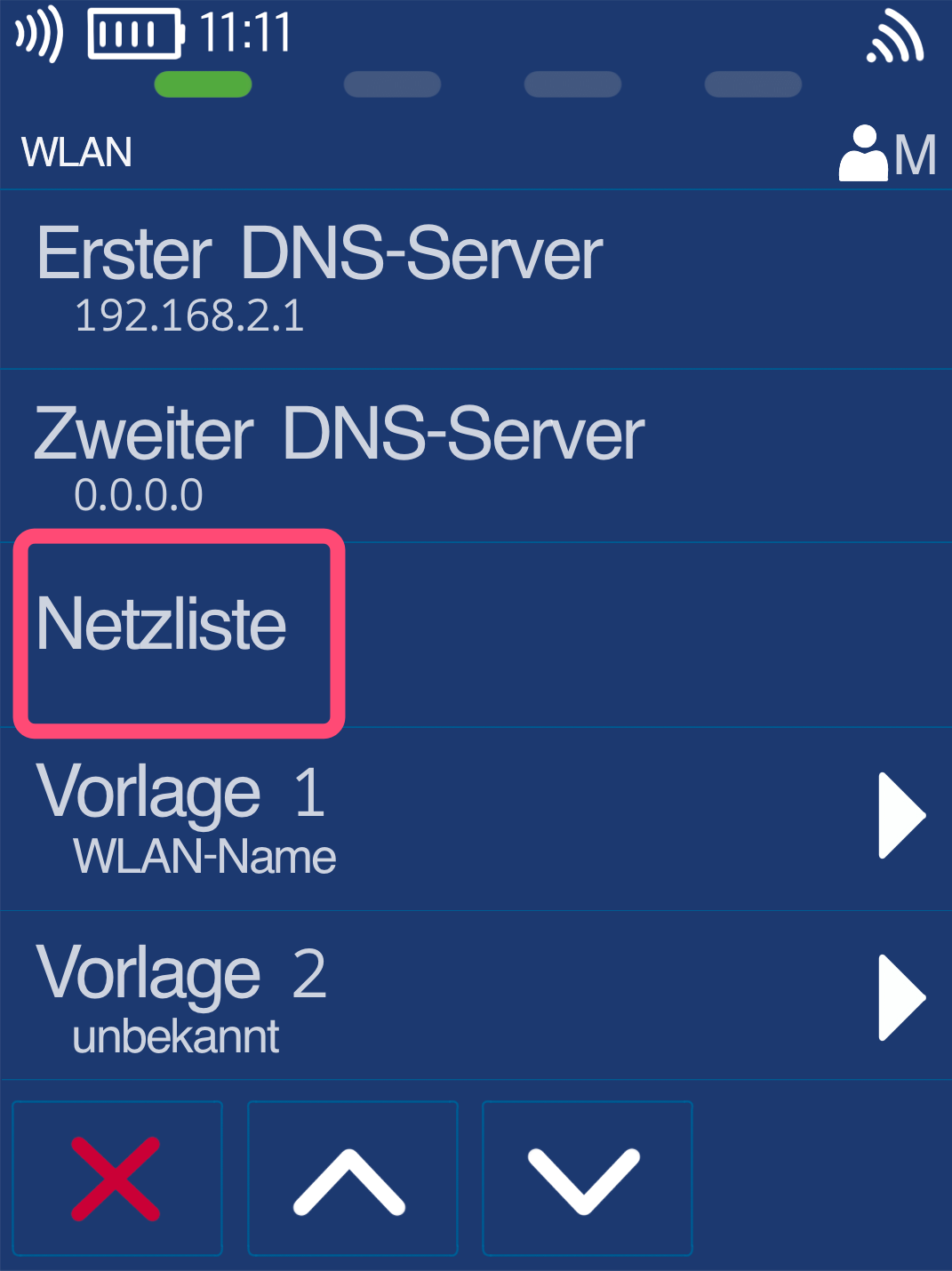Viewport: 952px width, 1271px height.
Task: Edit the Zweiter DNS-Server entry
Action: (x=338, y=455)
